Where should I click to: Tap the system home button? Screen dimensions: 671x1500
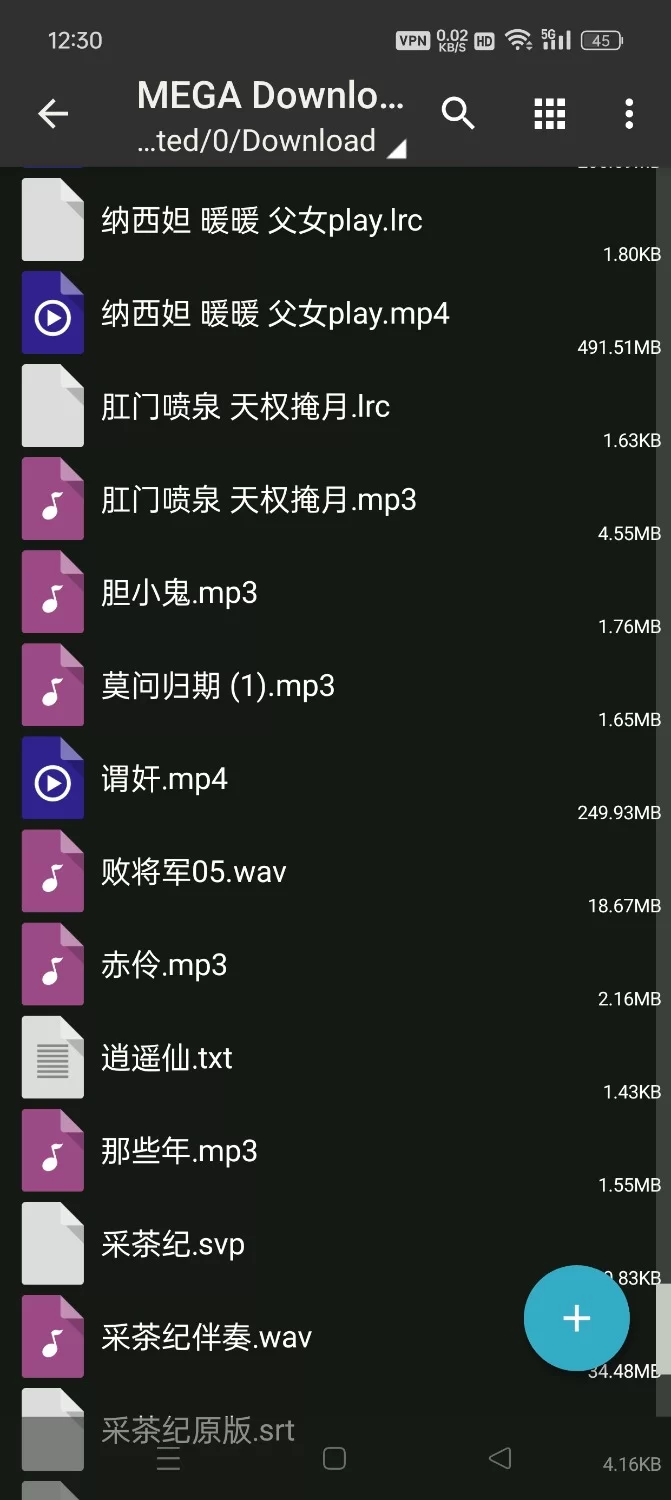pos(335,1459)
